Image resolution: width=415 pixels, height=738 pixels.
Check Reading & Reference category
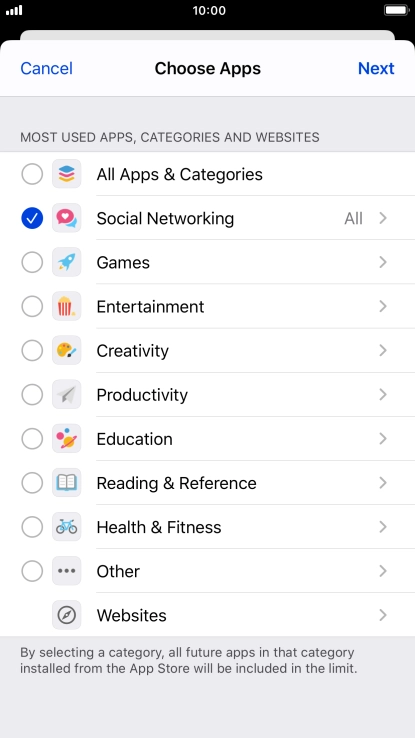(x=32, y=483)
